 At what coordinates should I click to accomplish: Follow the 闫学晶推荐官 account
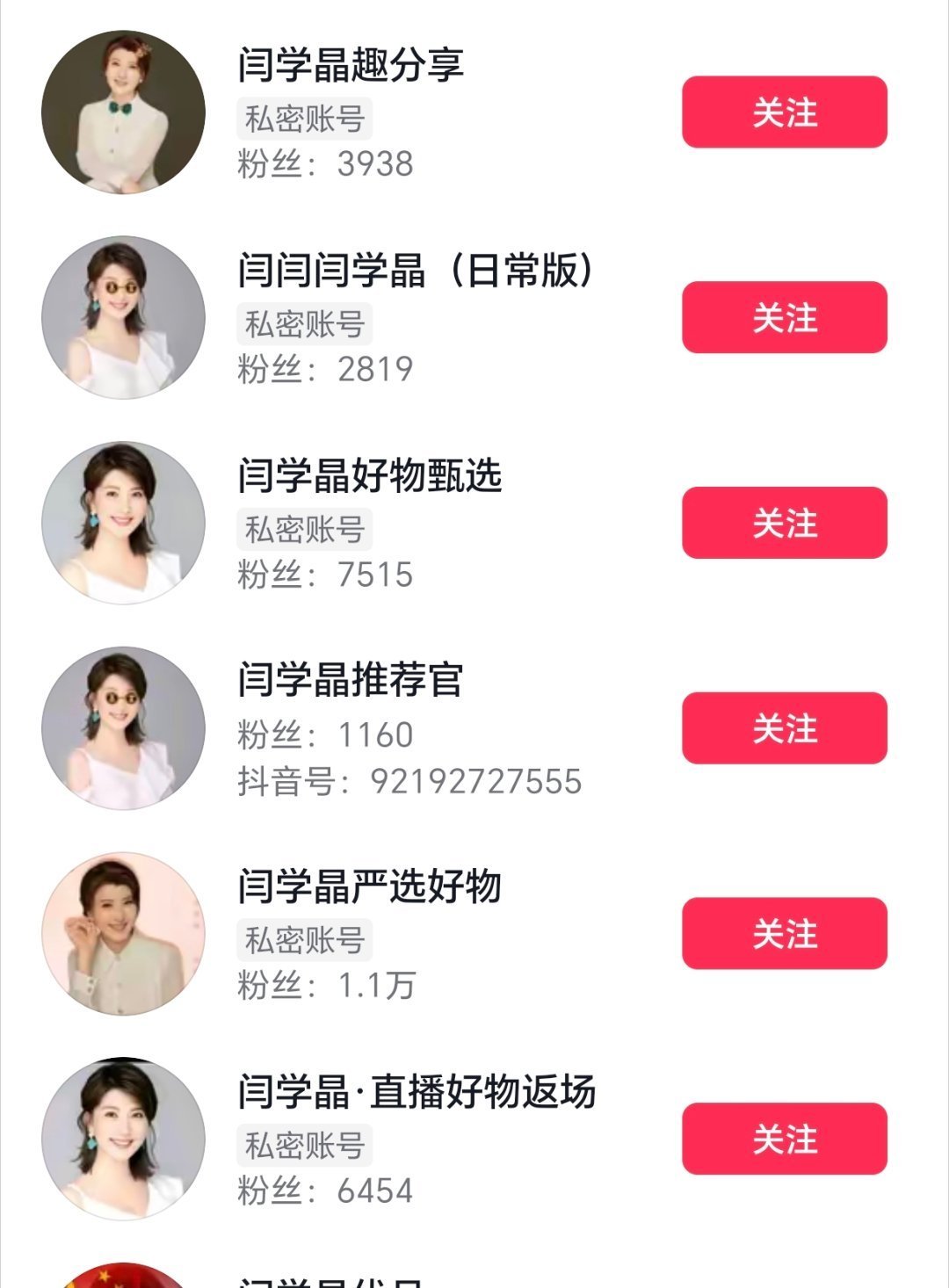pyautogui.click(x=784, y=728)
